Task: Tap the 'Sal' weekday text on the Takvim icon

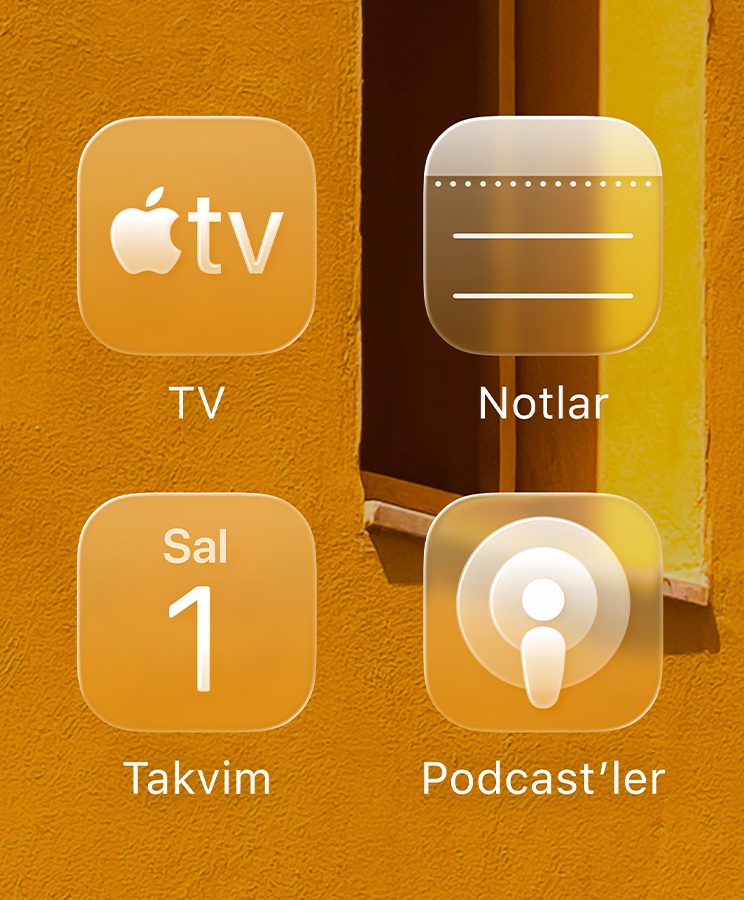Action: tap(197, 548)
